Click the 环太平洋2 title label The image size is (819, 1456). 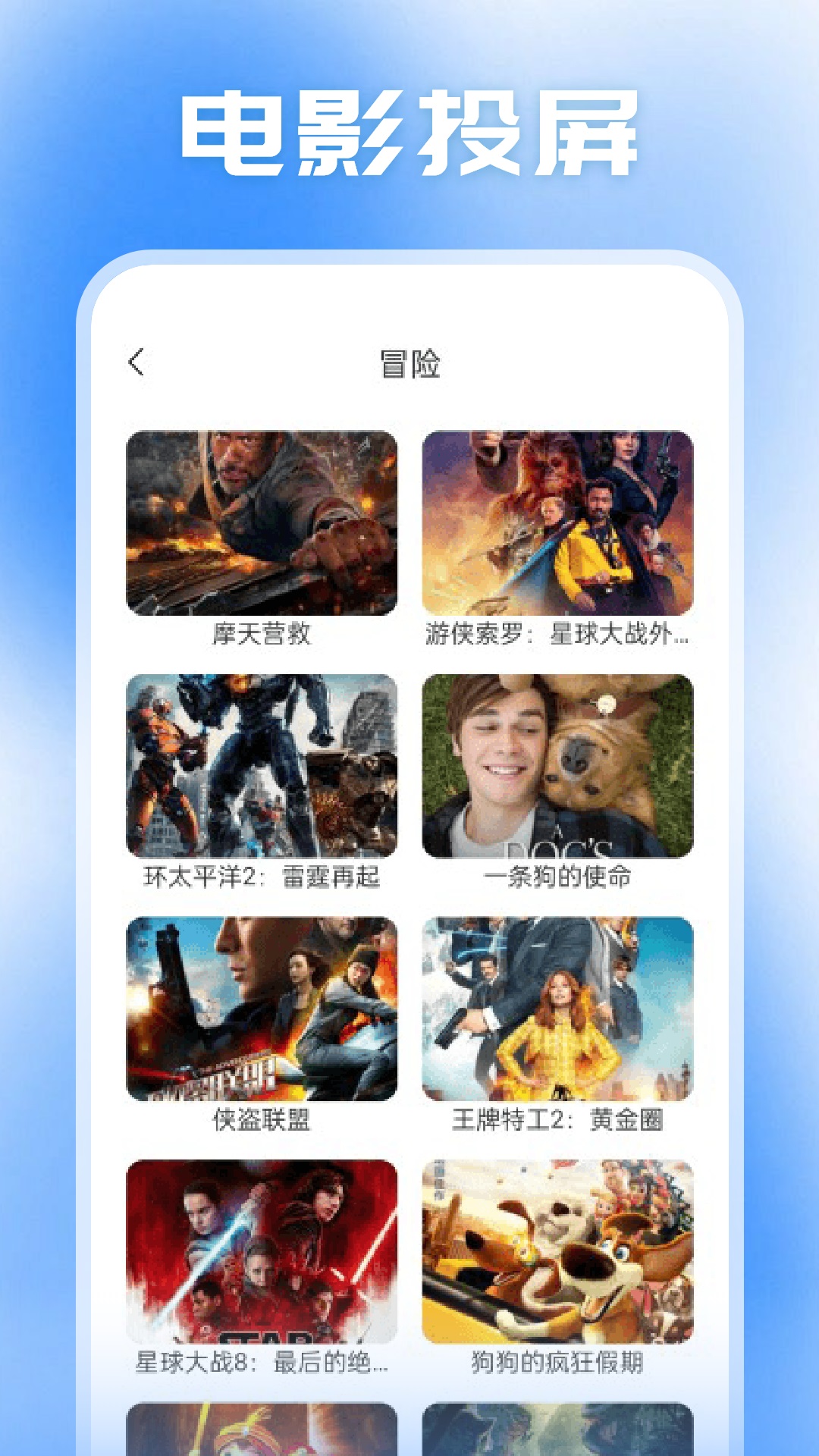[x=261, y=878]
